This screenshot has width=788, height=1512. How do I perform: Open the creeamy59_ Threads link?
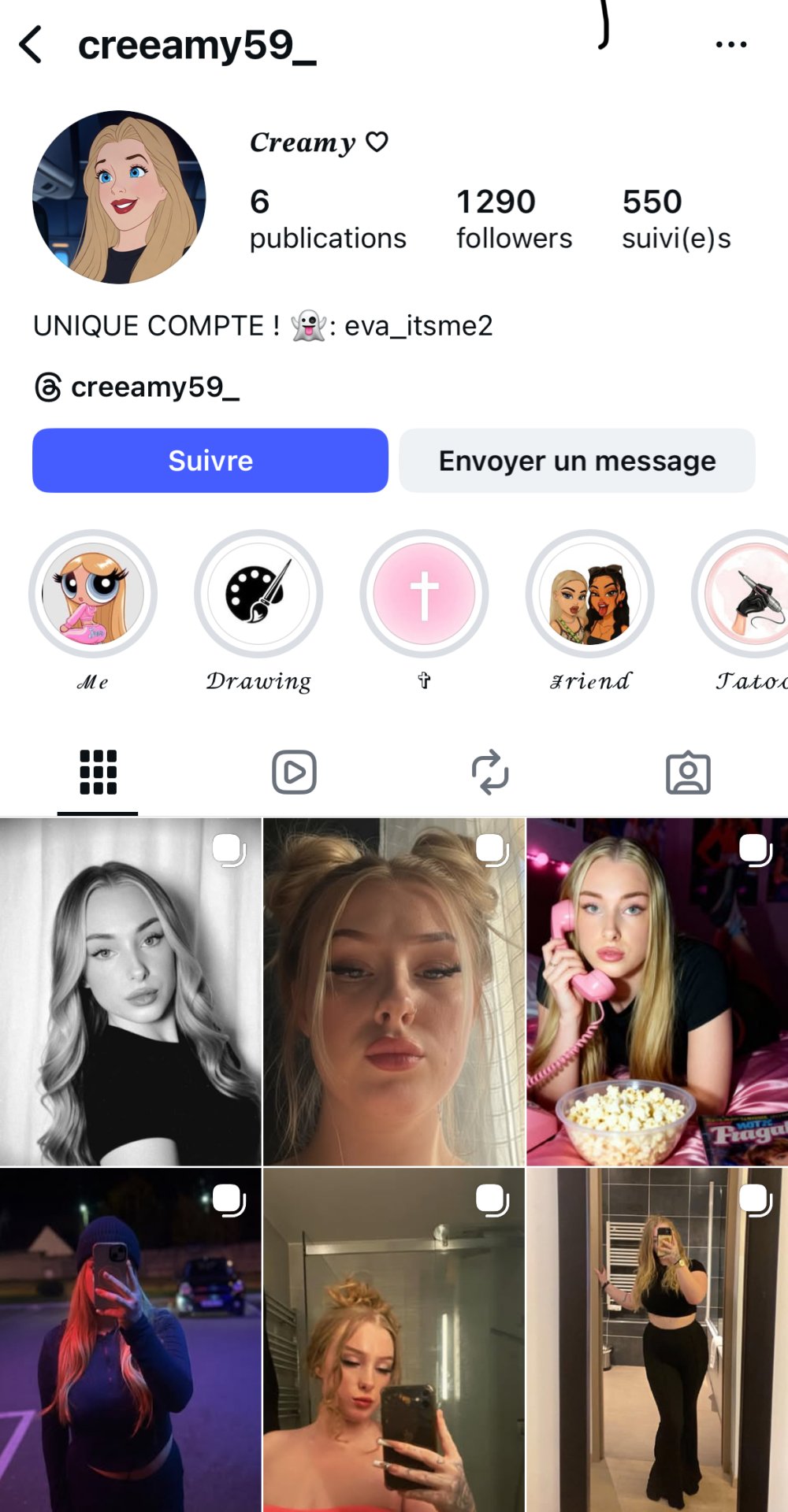[137, 387]
